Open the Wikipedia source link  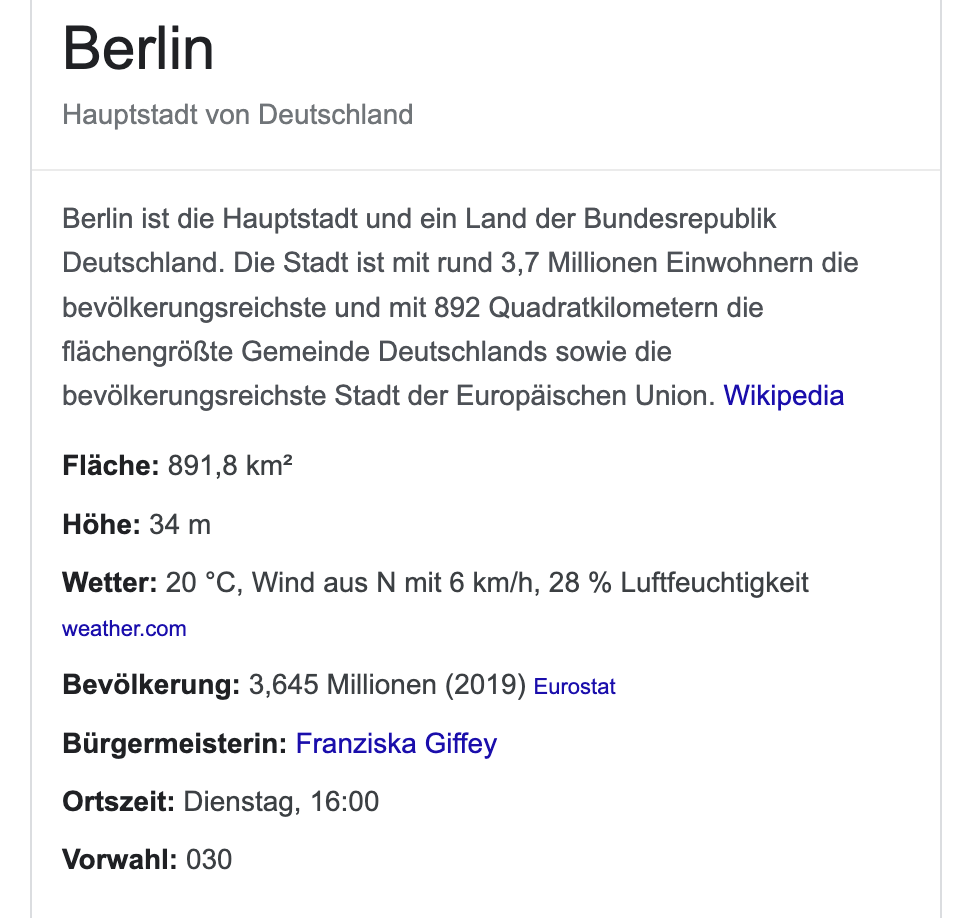(x=783, y=395)
